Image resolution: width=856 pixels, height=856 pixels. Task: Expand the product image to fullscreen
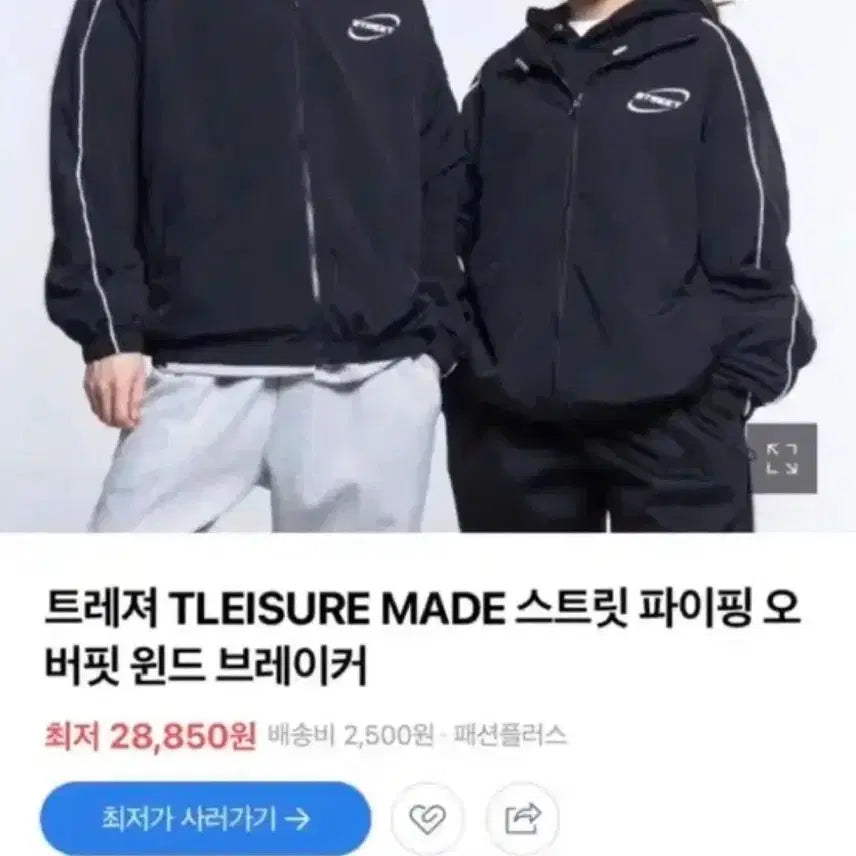point(782,458)
